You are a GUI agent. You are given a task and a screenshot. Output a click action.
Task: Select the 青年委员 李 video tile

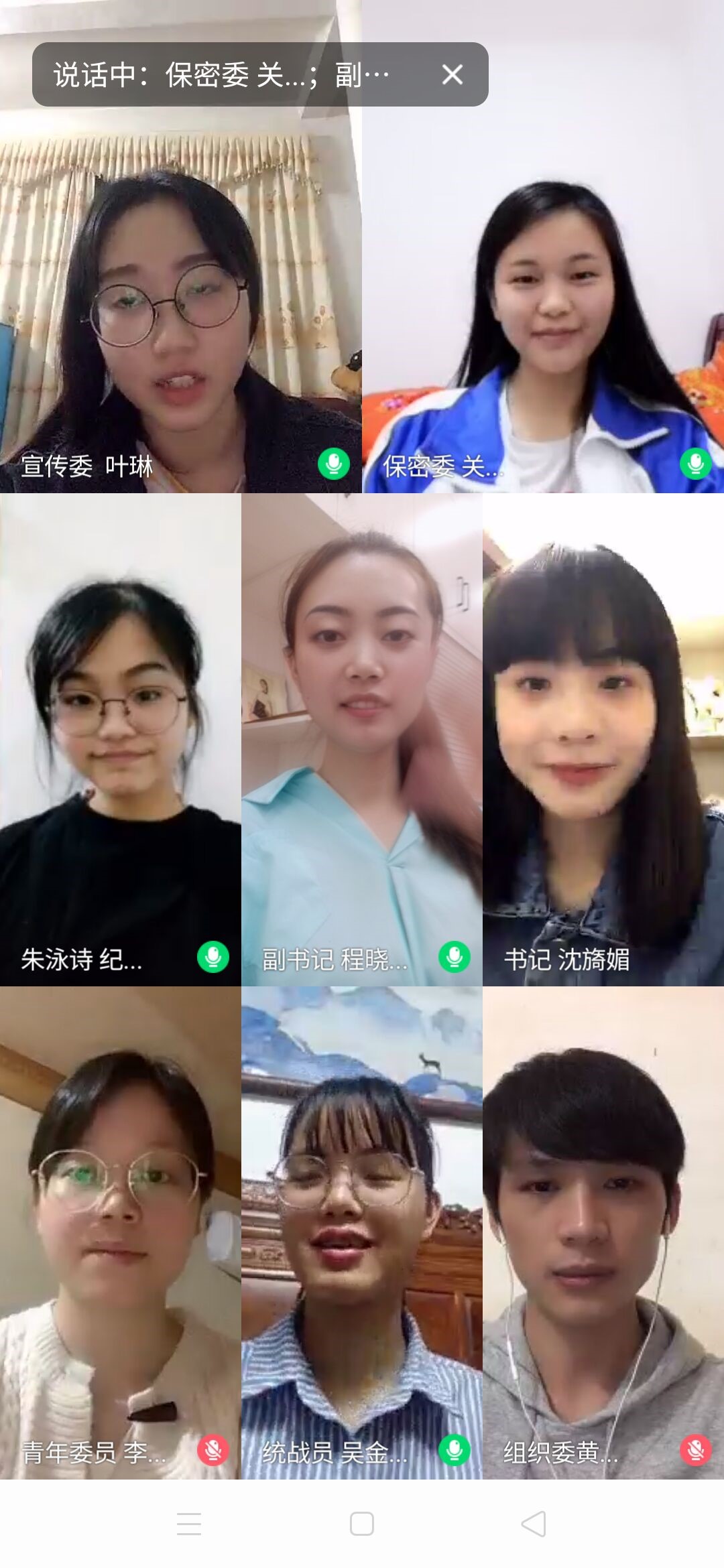[121, 1233]
